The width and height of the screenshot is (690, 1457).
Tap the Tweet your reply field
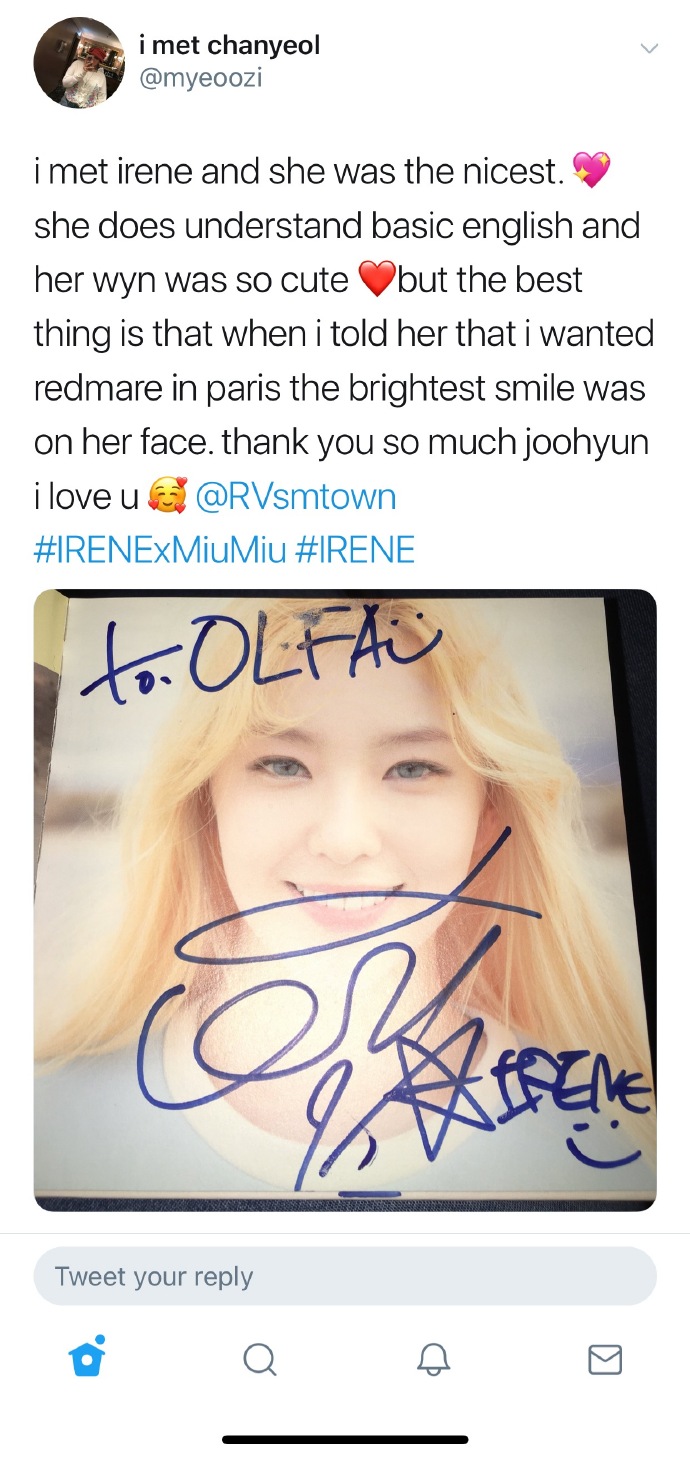tap(345, 1277)
